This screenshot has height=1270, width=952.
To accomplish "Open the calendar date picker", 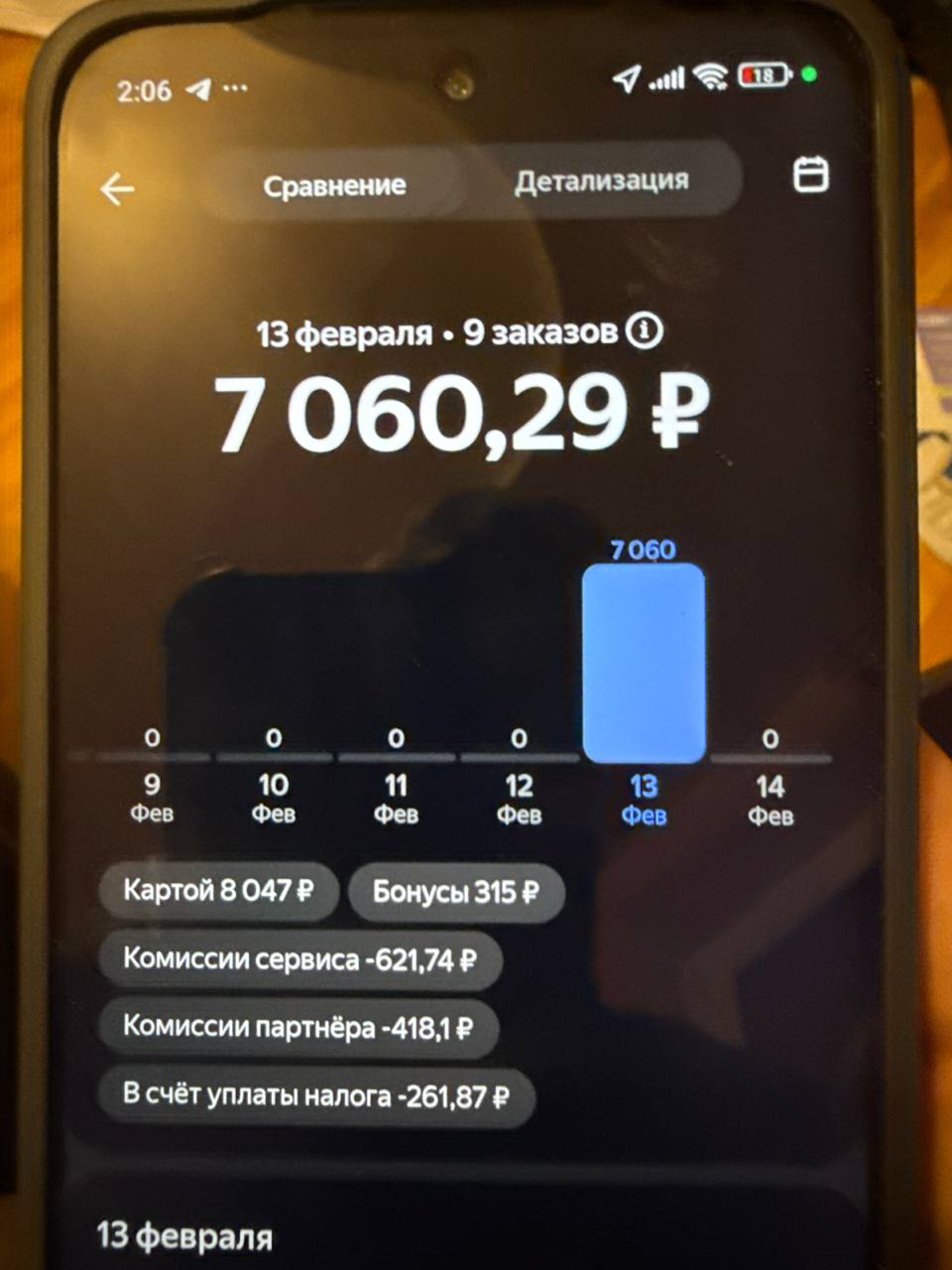I will pyautogui.click(x=810, y=176).
